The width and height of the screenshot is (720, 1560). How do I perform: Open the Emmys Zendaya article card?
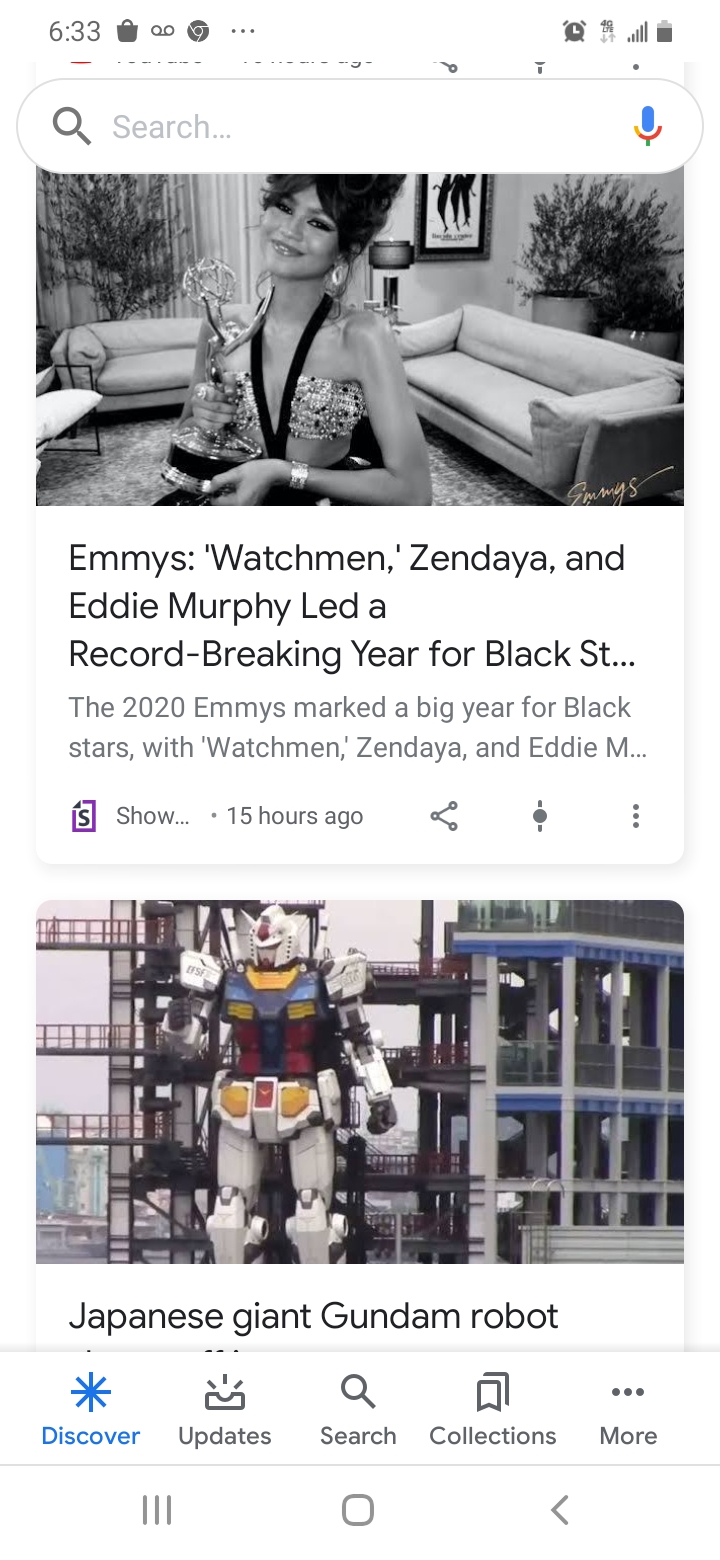pos(352,605)
